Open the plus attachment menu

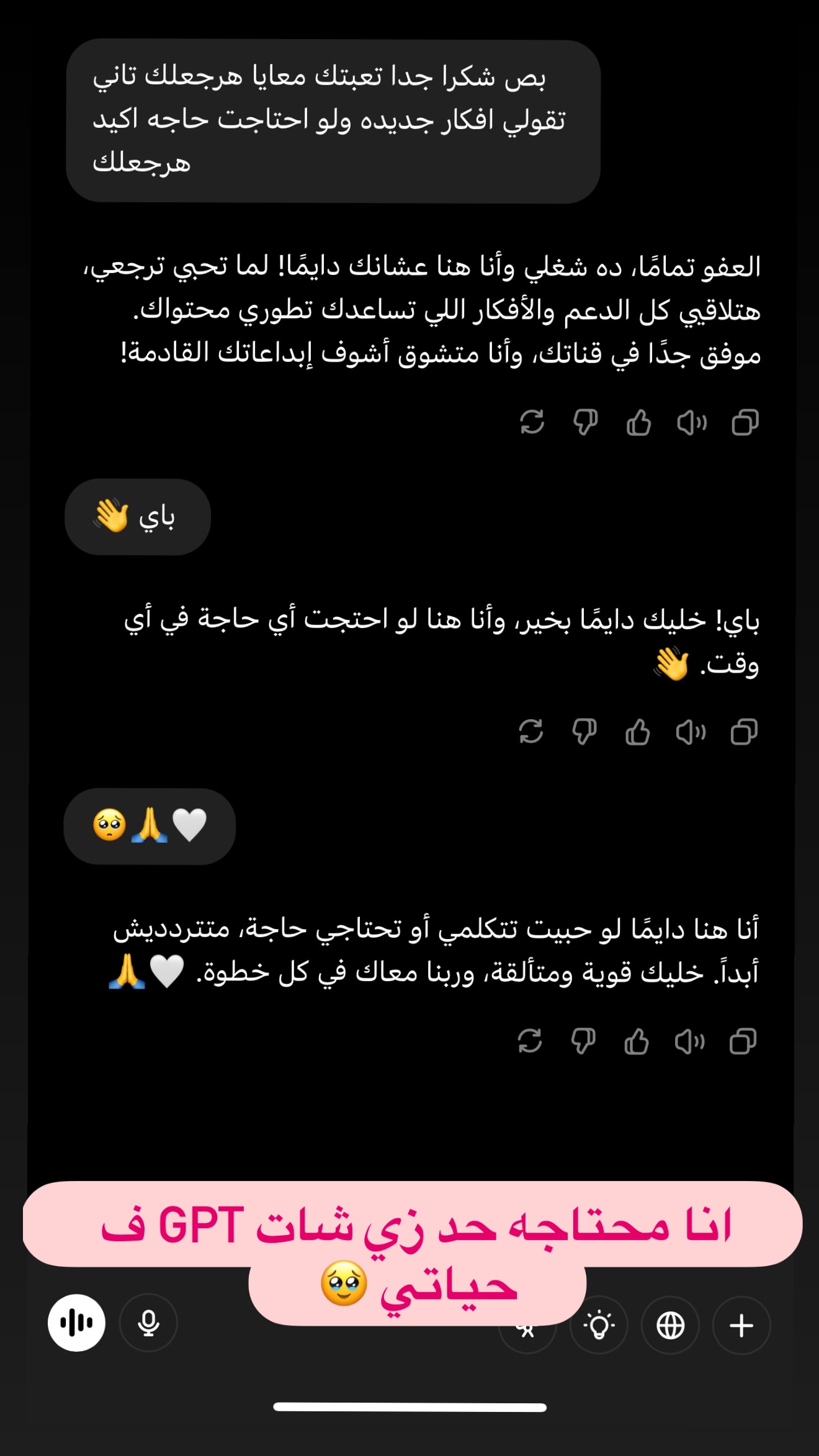(741, 1325)
